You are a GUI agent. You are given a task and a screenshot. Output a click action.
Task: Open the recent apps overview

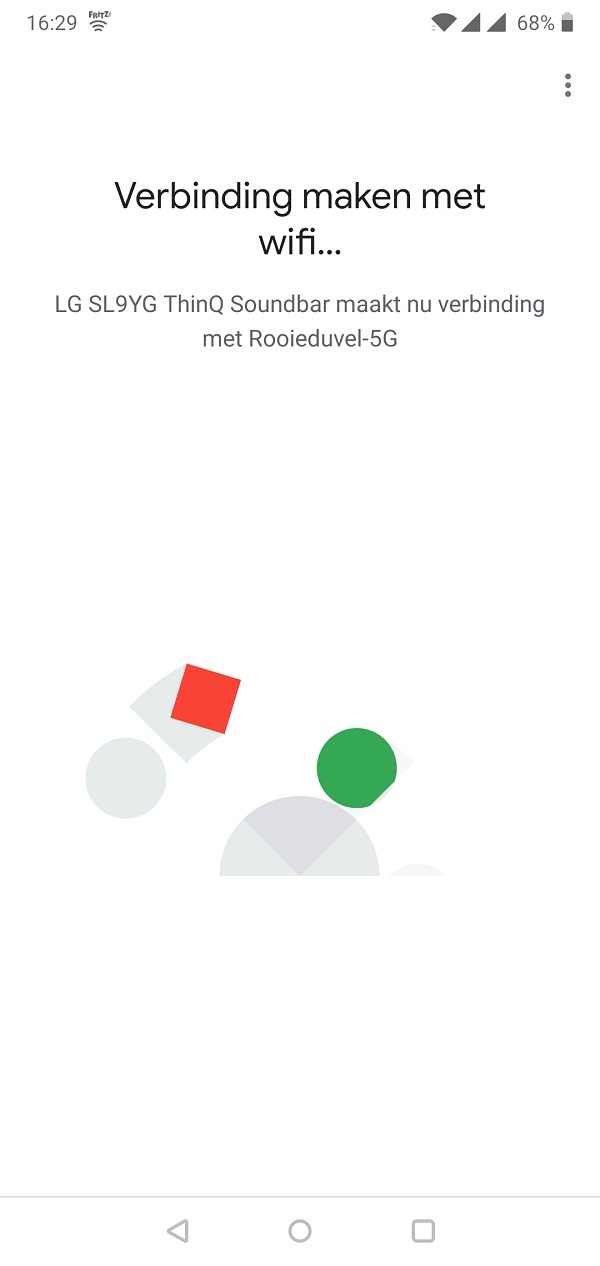(x=423, y=1231)
